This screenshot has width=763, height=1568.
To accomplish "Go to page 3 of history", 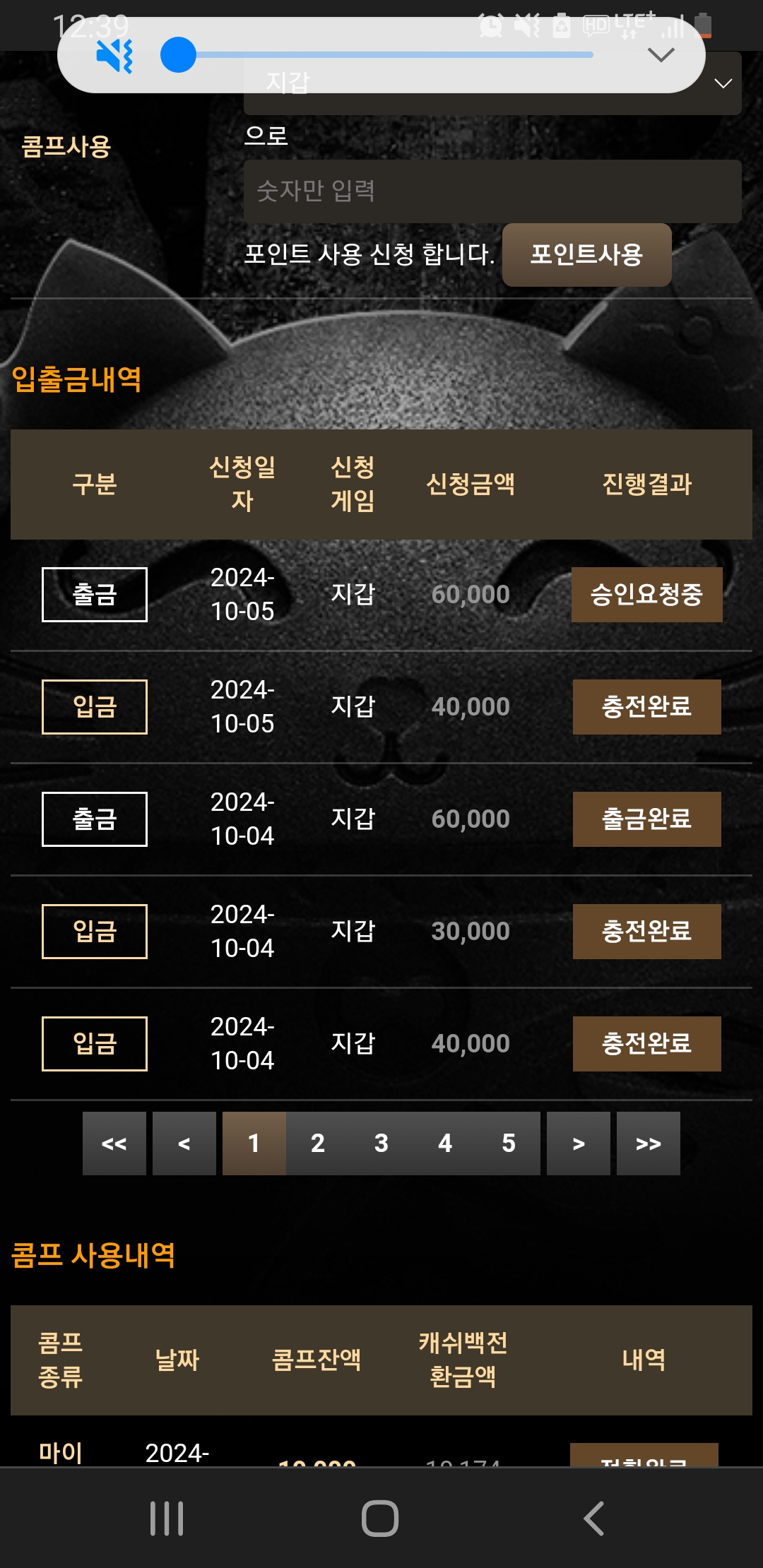I will (381, 1144).
